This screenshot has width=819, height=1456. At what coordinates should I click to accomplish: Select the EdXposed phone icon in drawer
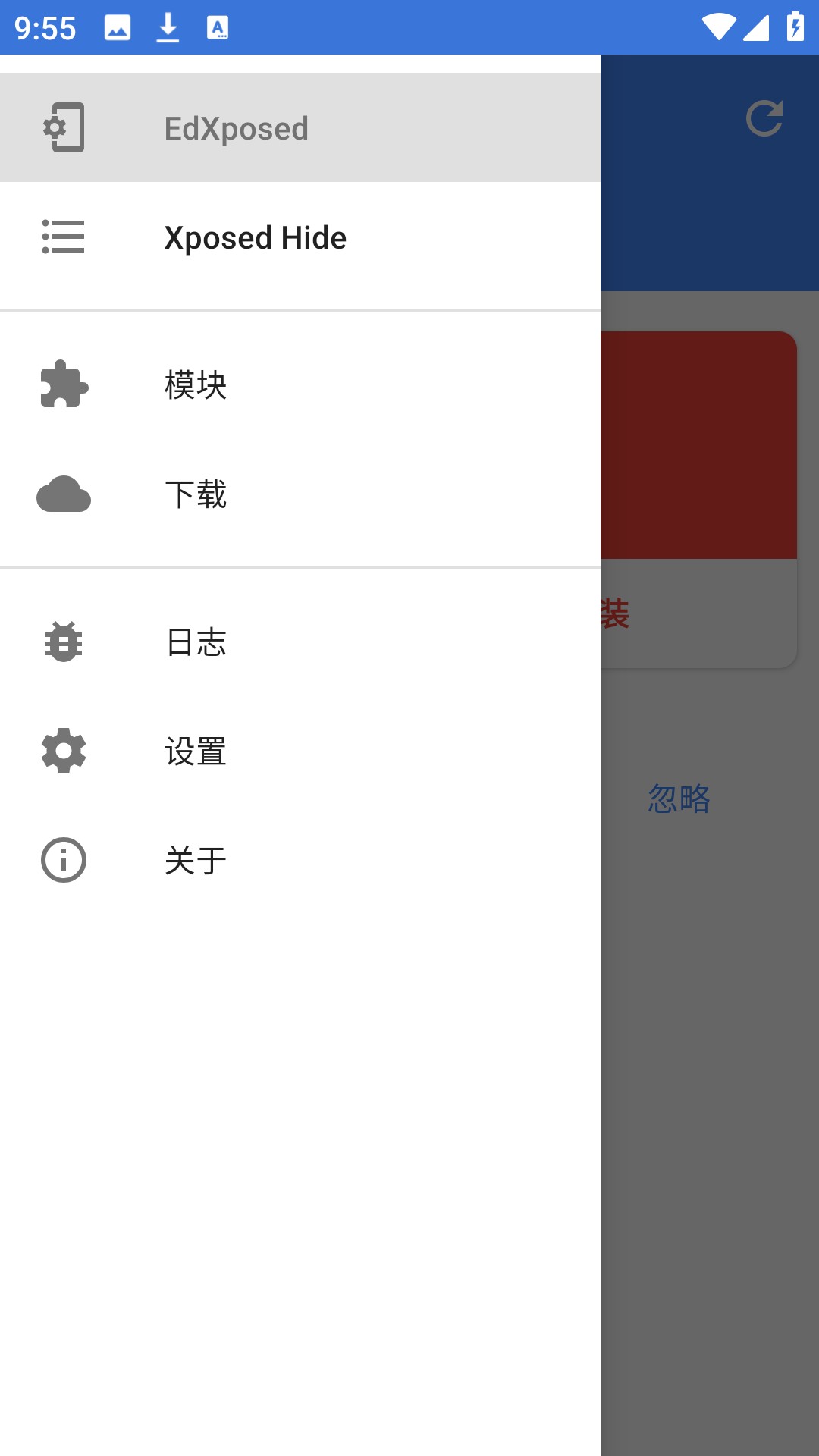(x=64, y=127)
